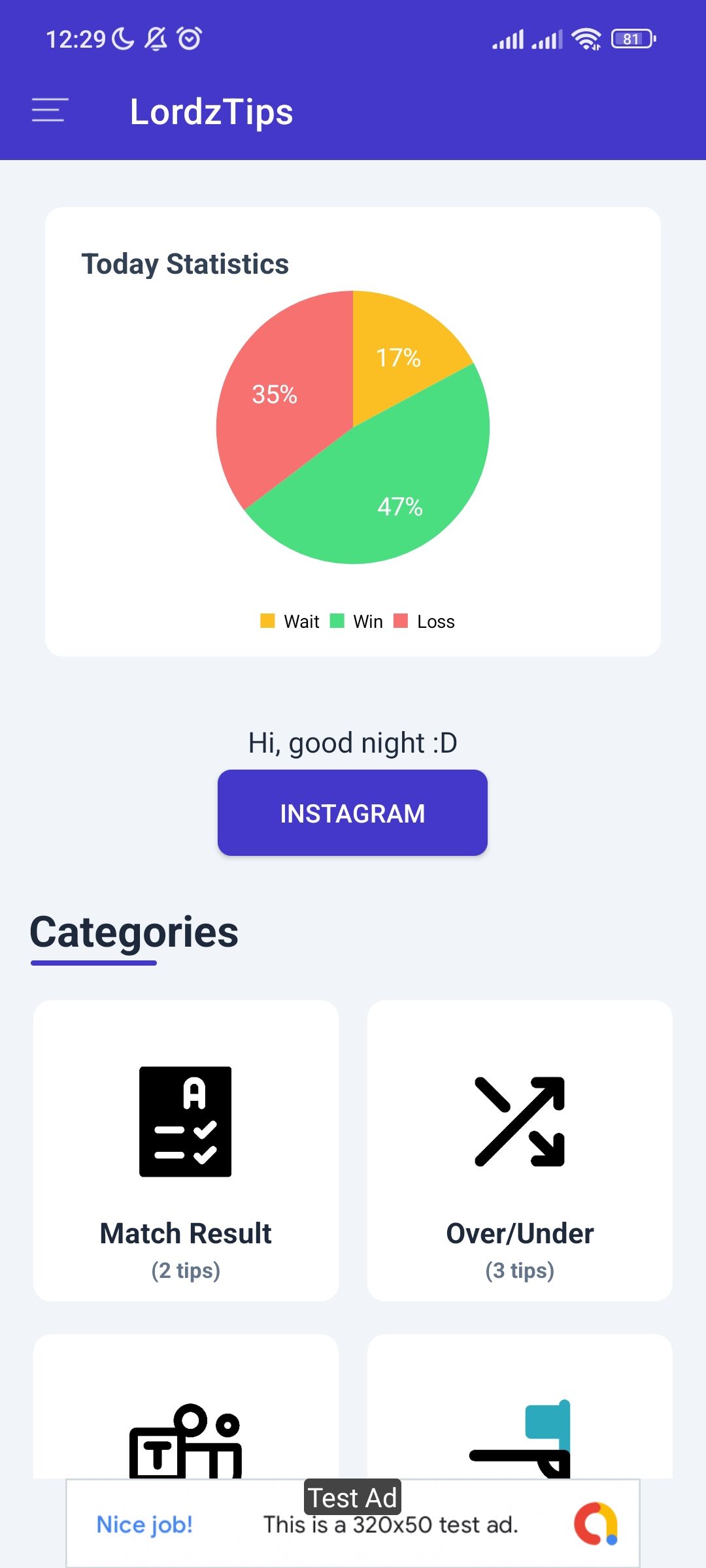This screenshot has height=1568, width=706.
Task: Toggle the Wait legend item
Action: point(290,621)
